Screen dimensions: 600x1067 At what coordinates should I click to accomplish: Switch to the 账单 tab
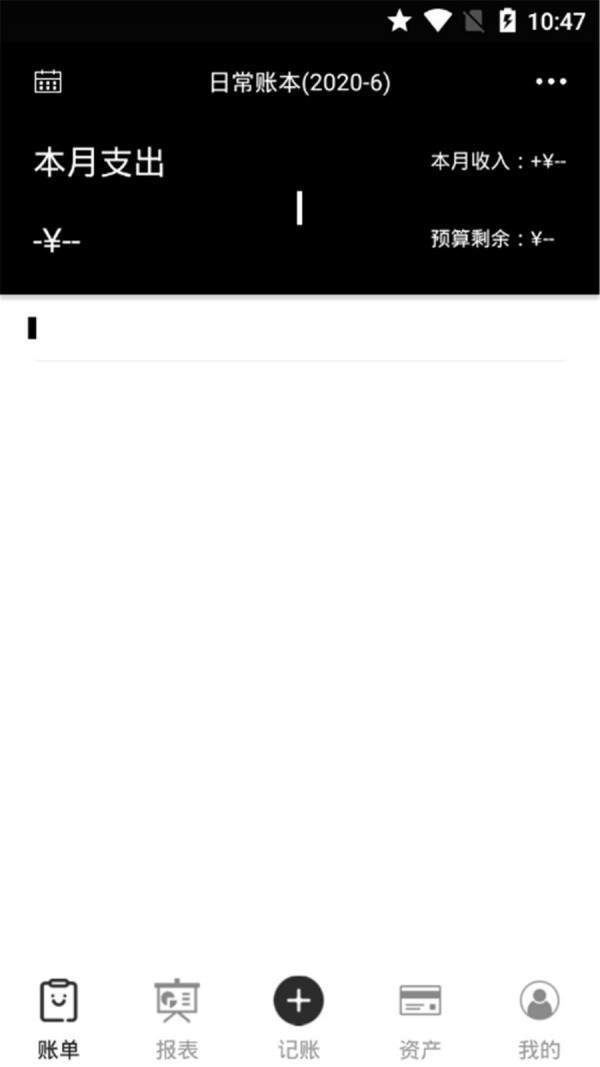[x=59, y=1017]
